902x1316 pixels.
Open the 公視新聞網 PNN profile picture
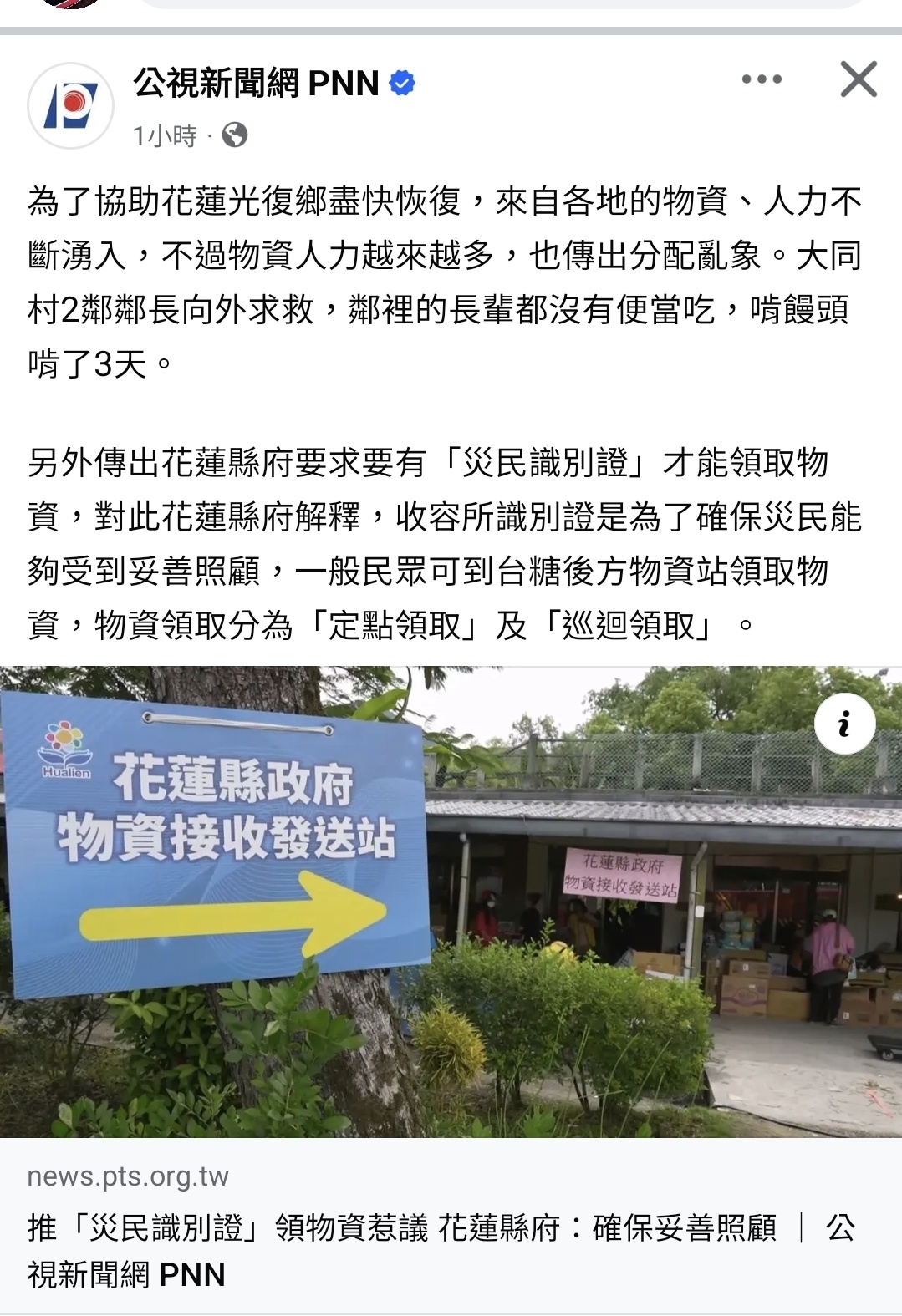(x=71, y=106)
